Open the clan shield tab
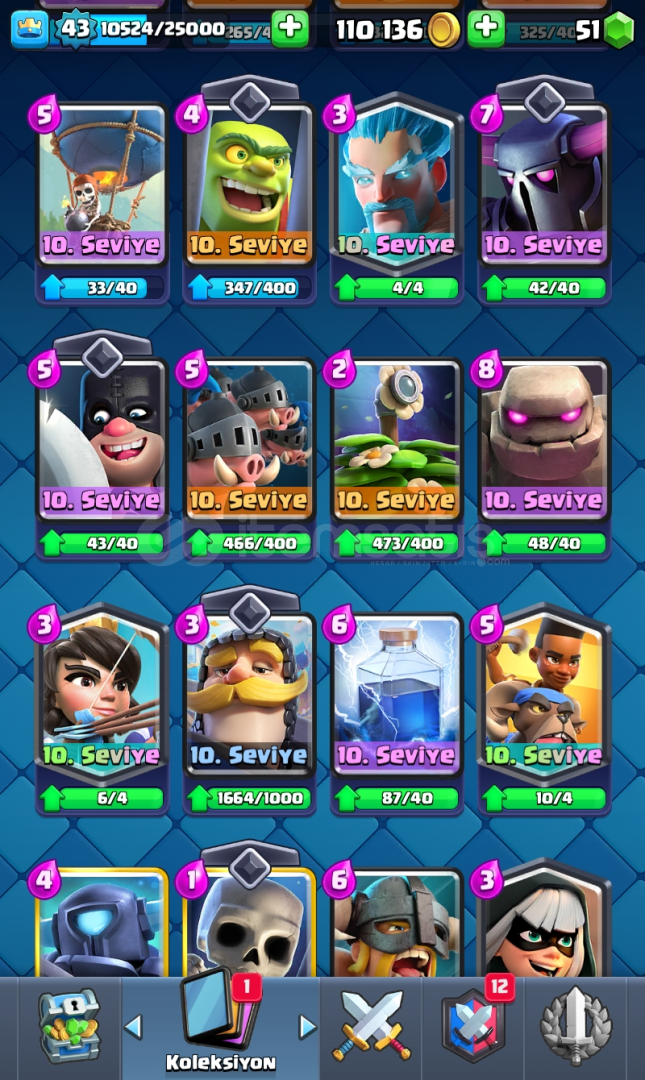Screen dimensions: 645x1080 tap(472, 1025)
